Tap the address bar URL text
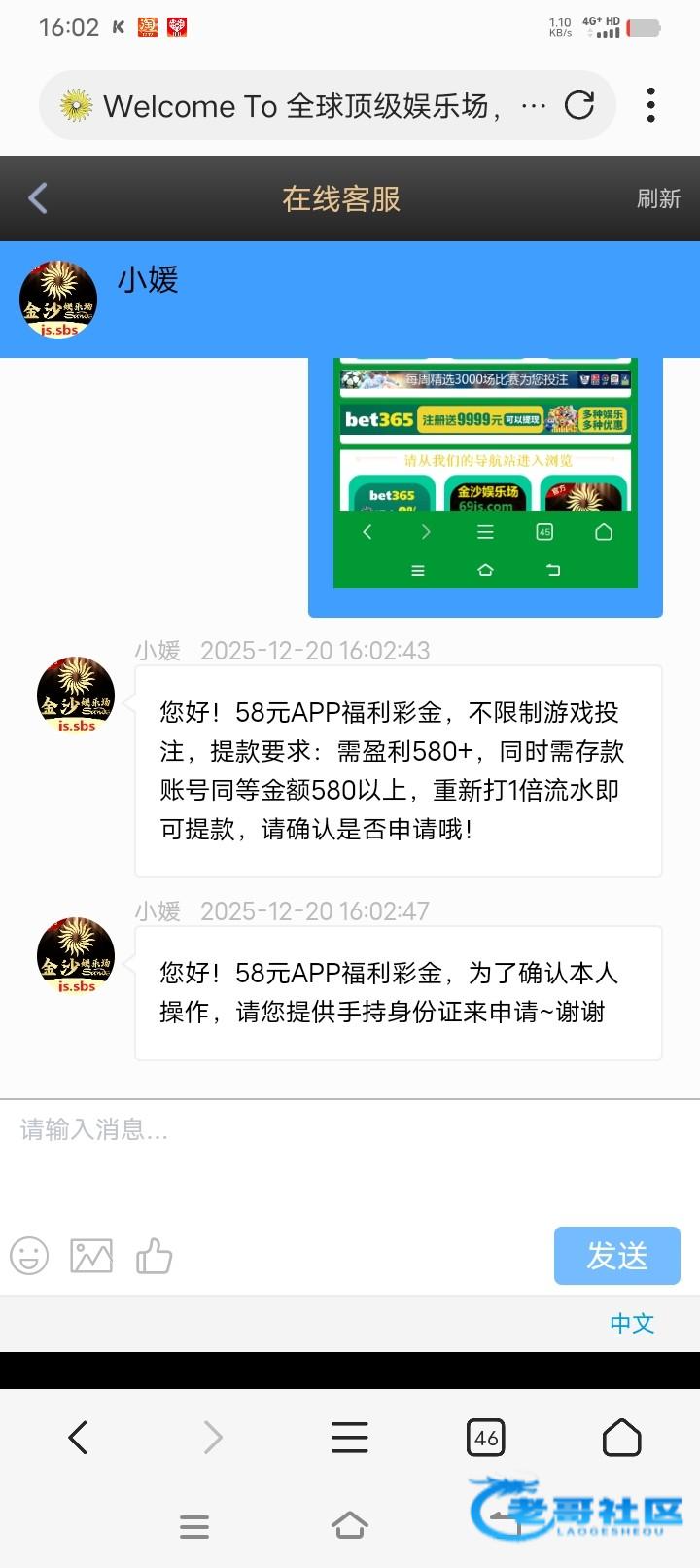This screenshot has width=700, height=1568. point(301,105)
